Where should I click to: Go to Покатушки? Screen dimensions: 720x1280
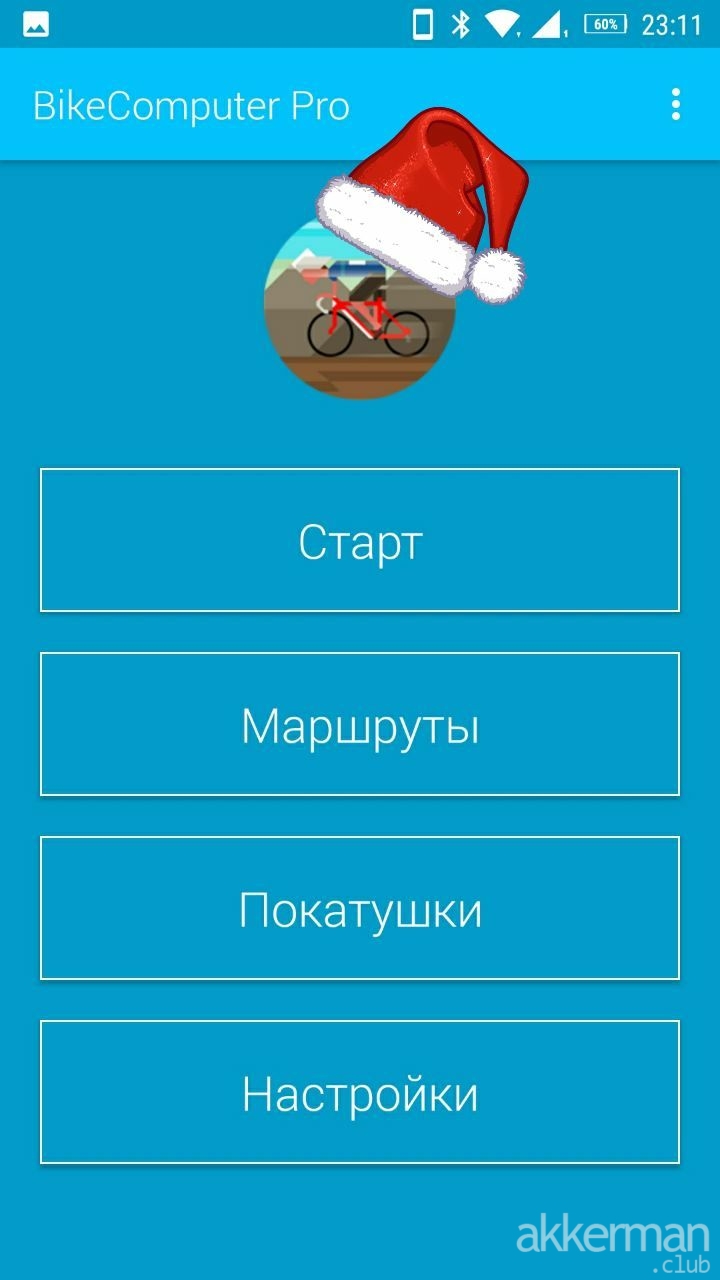pos(360,908)
